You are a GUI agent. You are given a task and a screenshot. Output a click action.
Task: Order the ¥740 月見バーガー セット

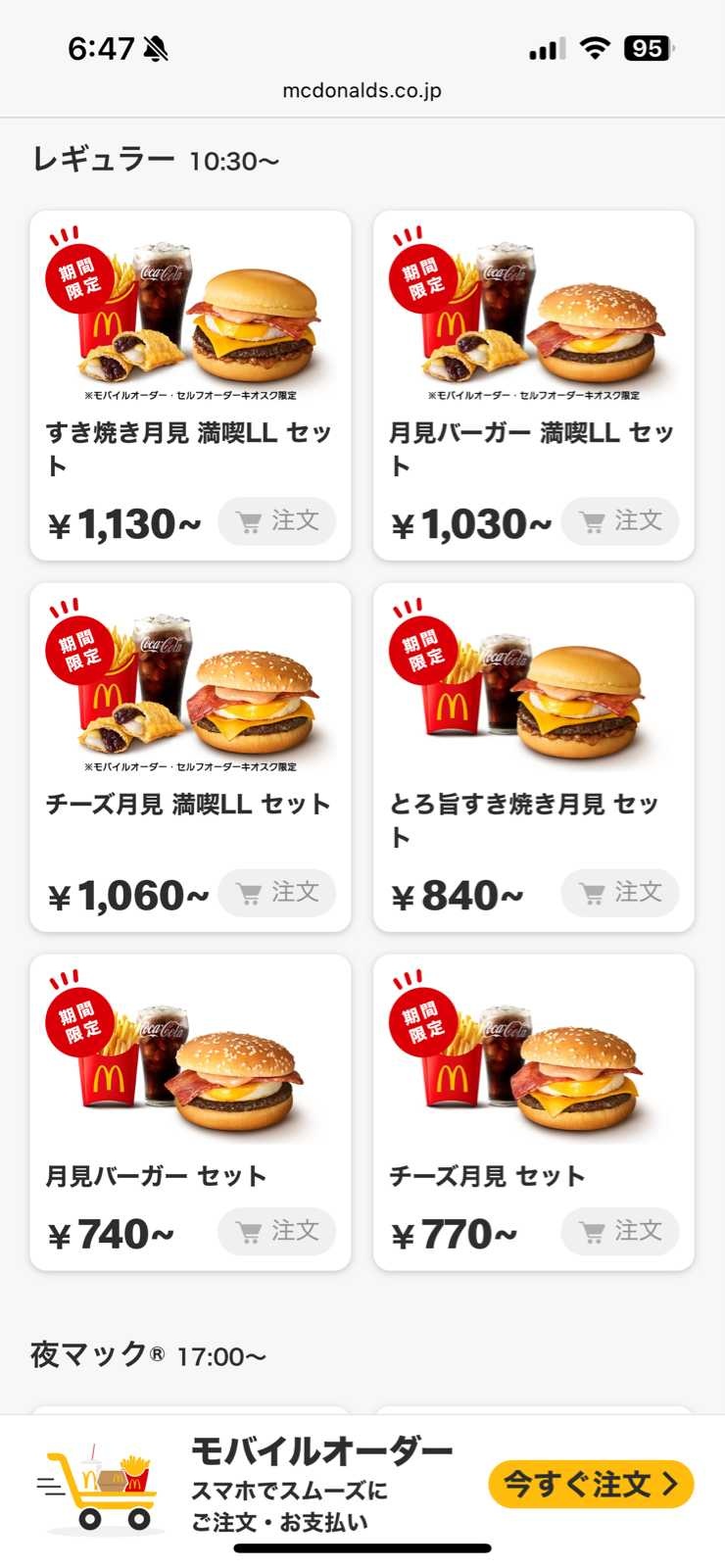point(277,1231)
